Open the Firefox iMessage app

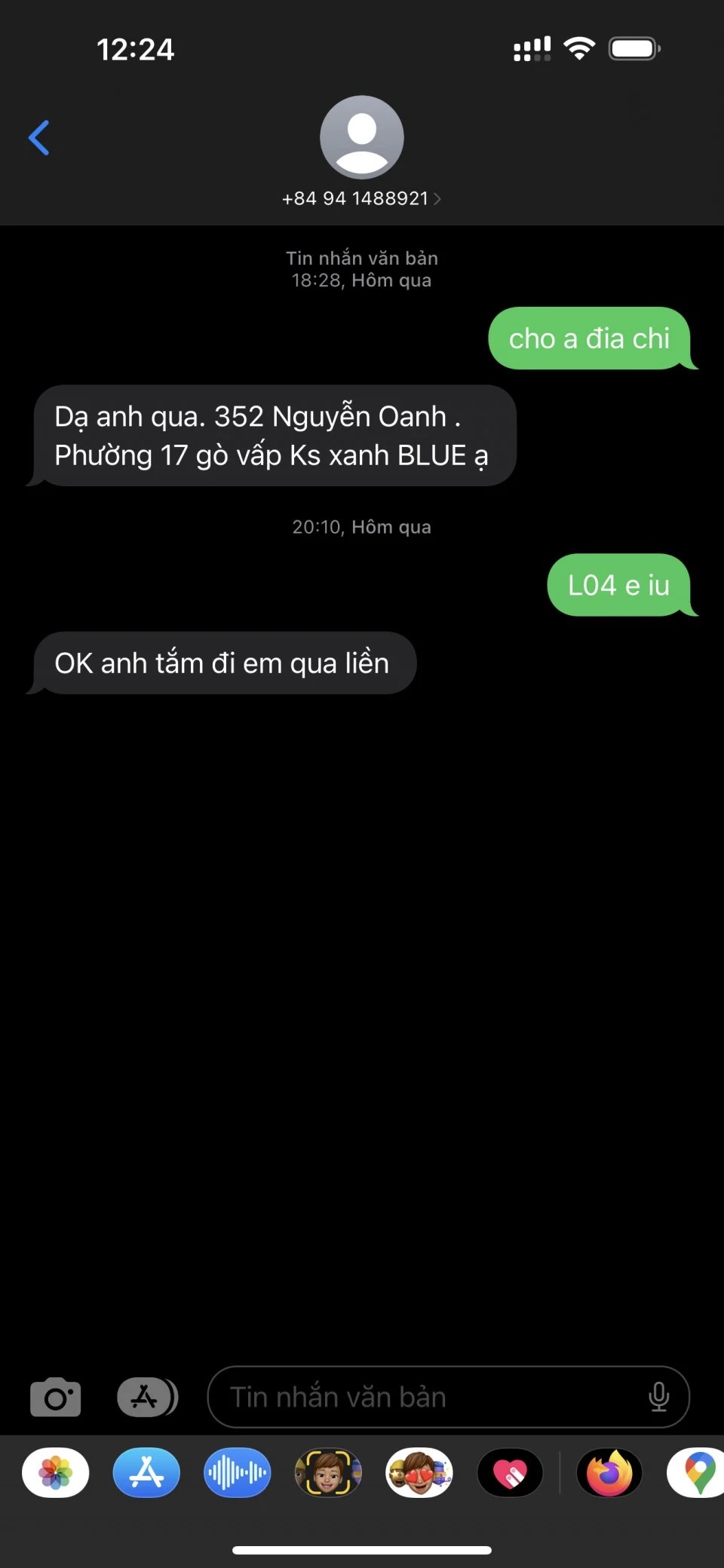coord(609,1472)
